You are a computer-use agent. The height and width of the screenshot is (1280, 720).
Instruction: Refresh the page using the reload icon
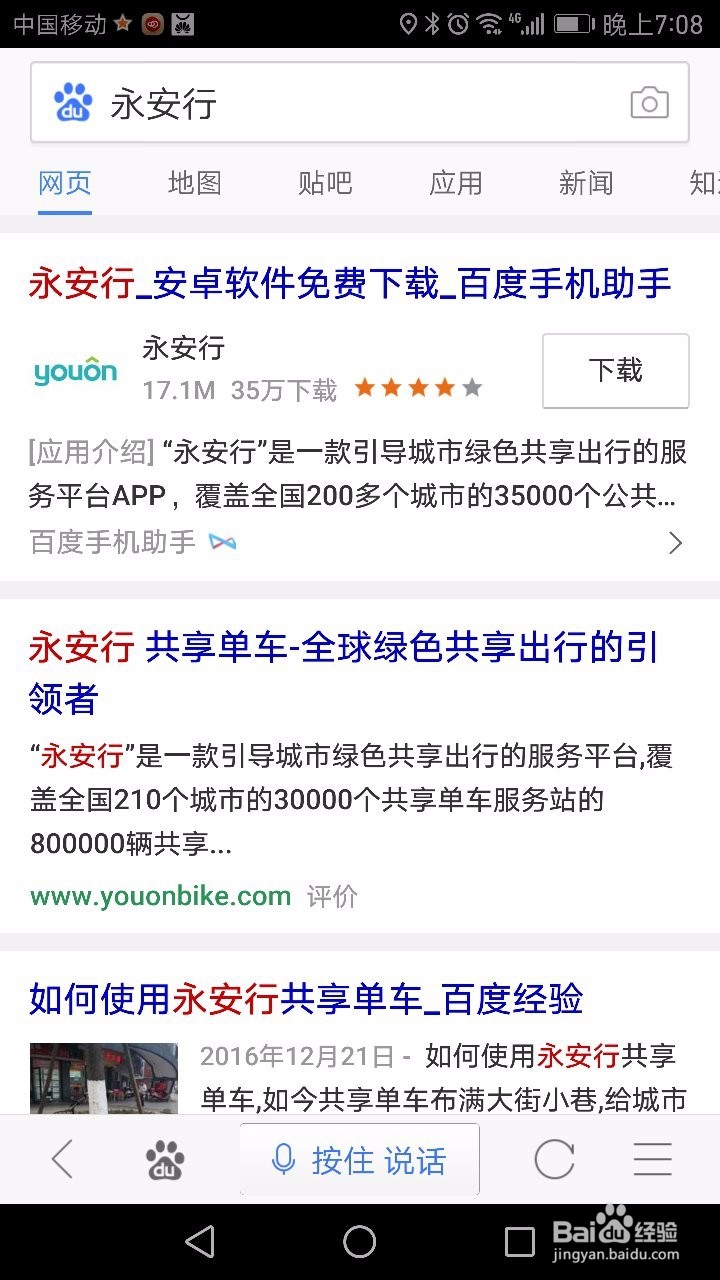555,1159
